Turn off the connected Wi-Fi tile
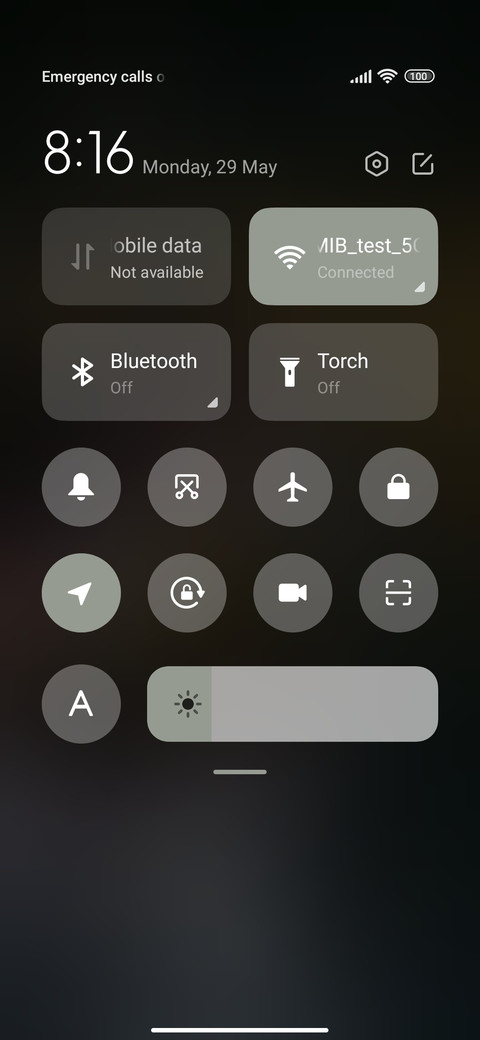 343,257
